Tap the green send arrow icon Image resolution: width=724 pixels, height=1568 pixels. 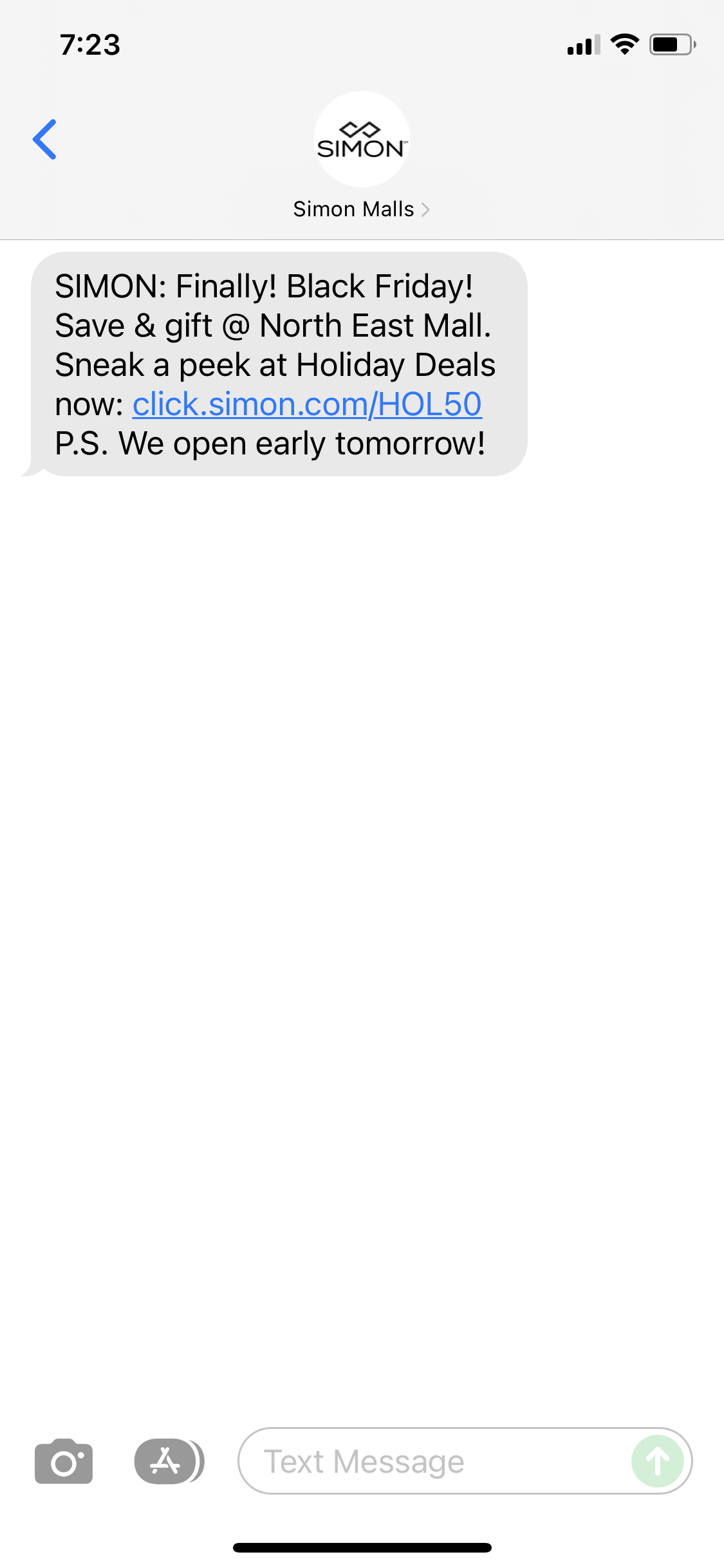point(659,1459)
